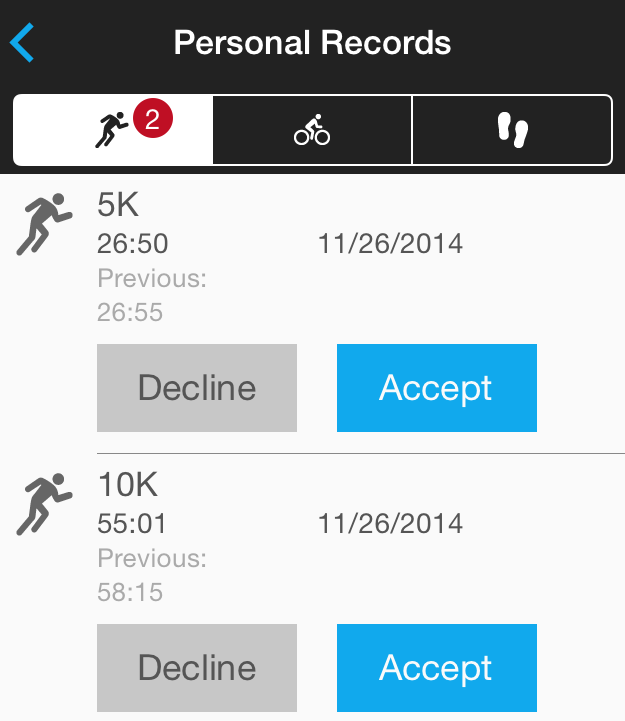Decline the new 10K record

[197, 667]
